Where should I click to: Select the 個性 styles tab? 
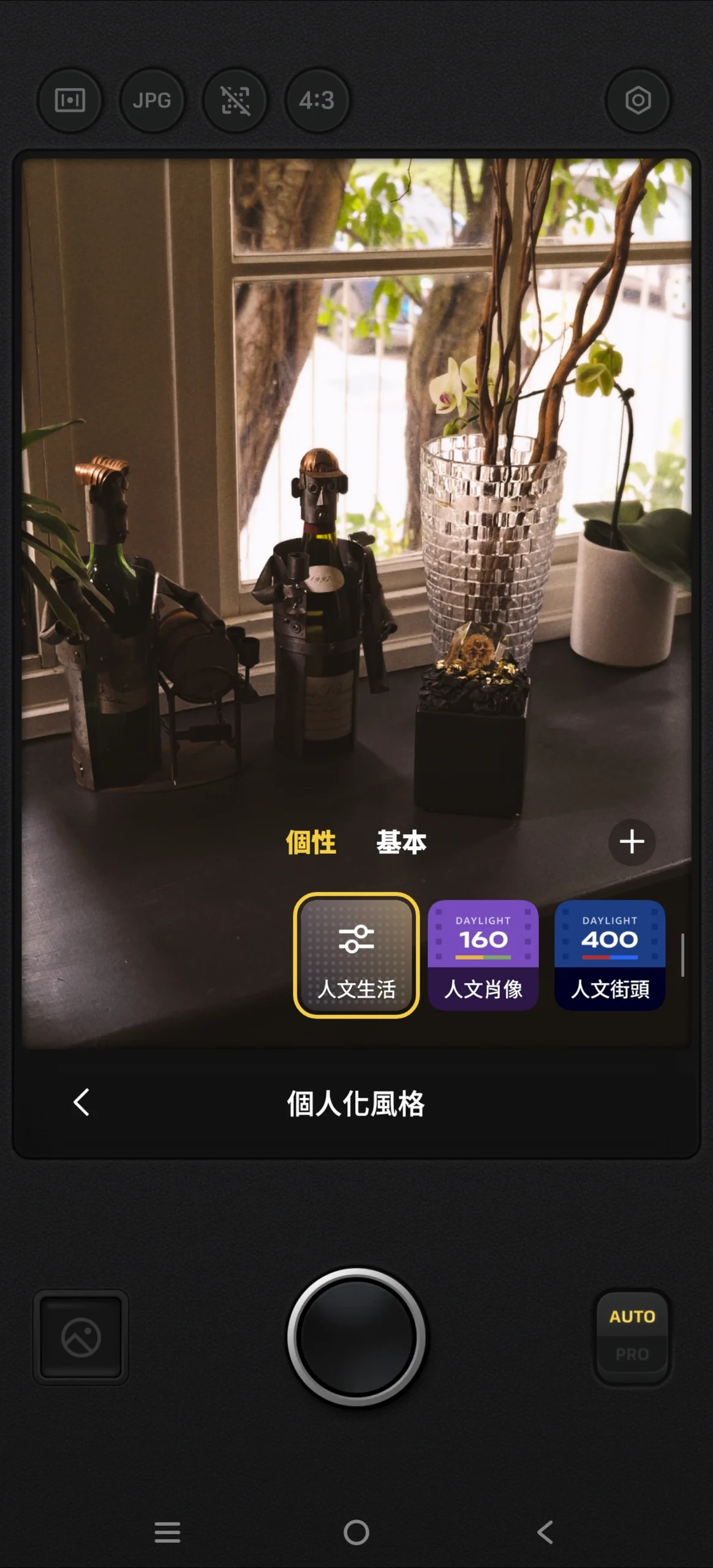point(311,842)
